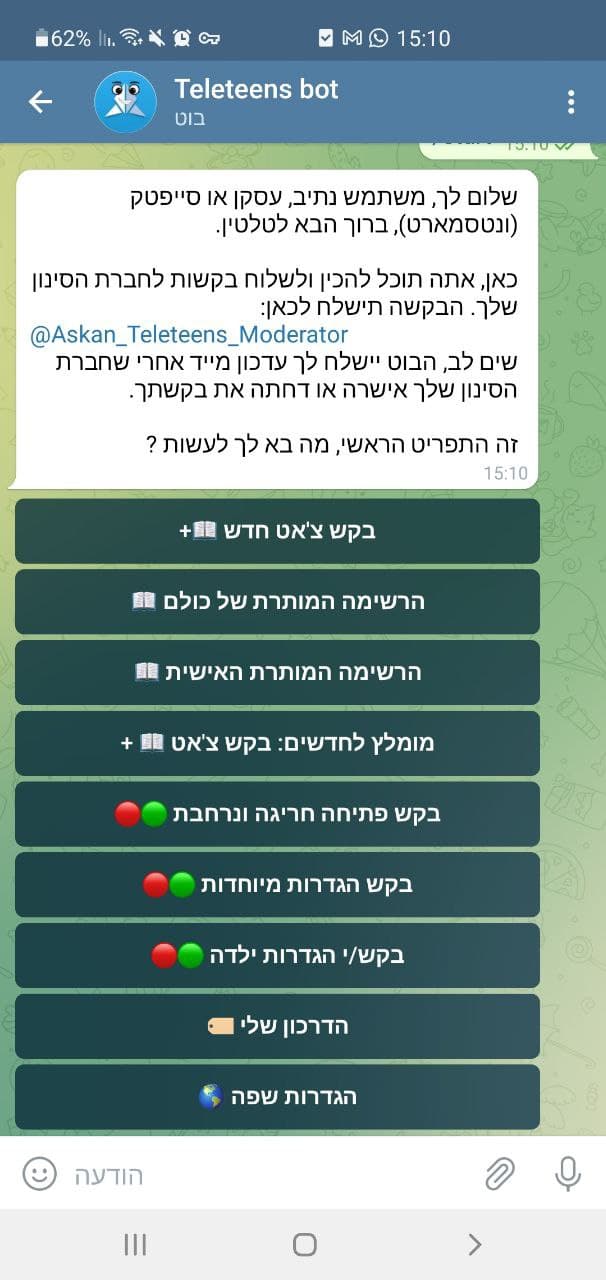Open the @Askan_Teleteens_Moderator link
The height and width of the screenshot is (1280, 606).
tap(189, 335)
